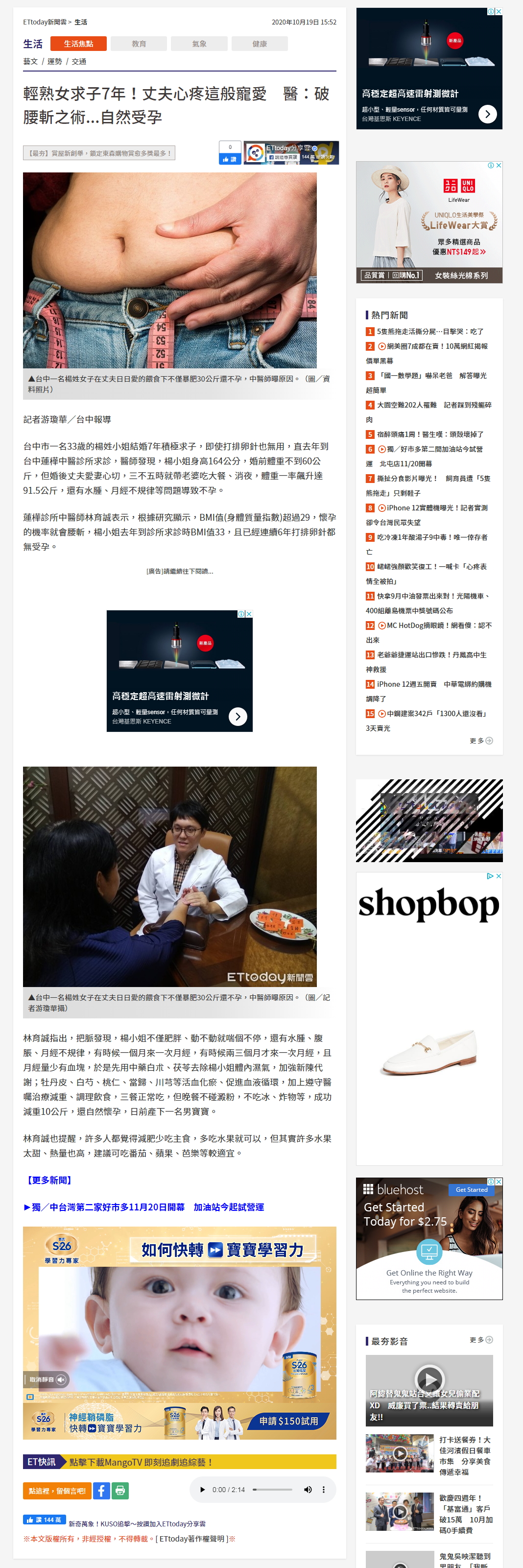Tap the 點這裡，留個言吧 comment button

(x=57, y=1491)
